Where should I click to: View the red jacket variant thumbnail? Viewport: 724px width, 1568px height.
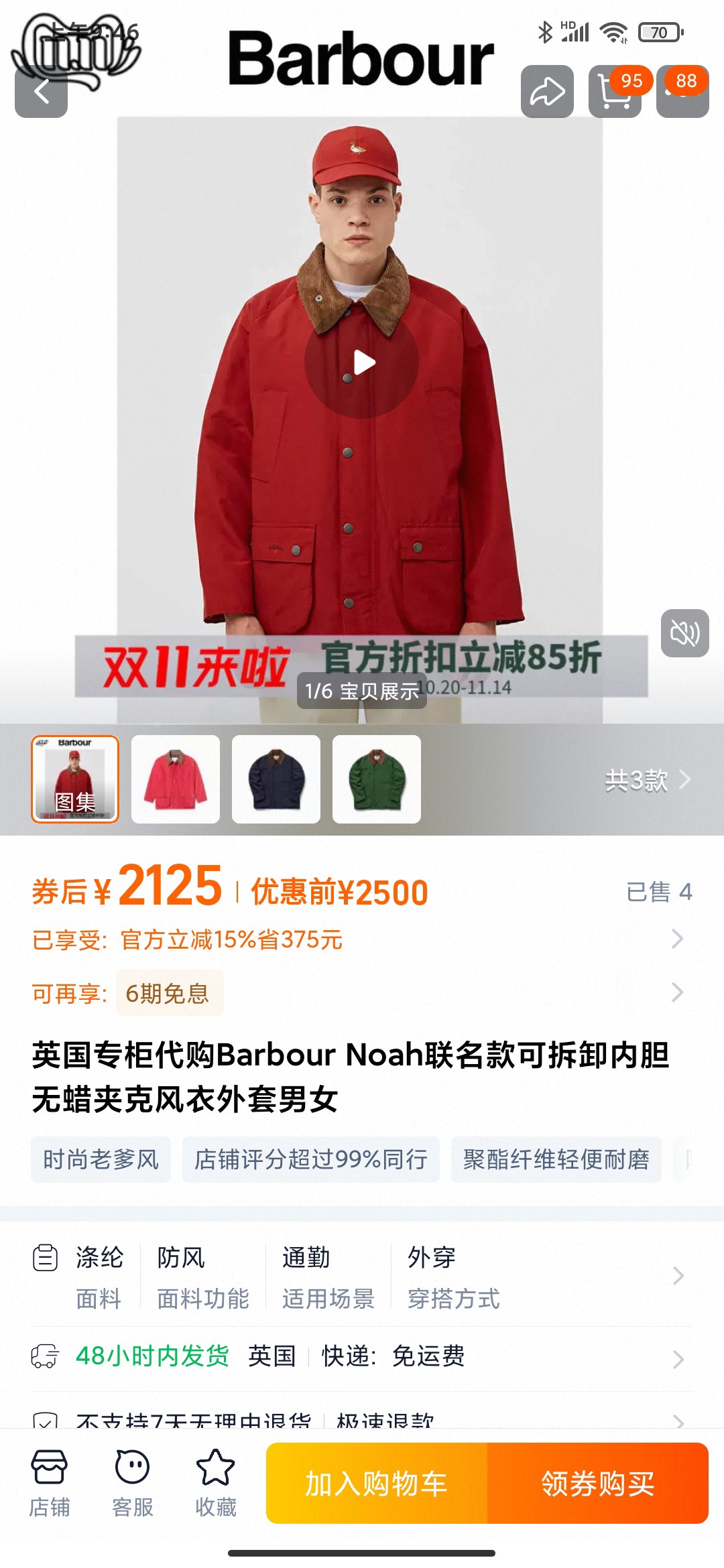[176, 779]
